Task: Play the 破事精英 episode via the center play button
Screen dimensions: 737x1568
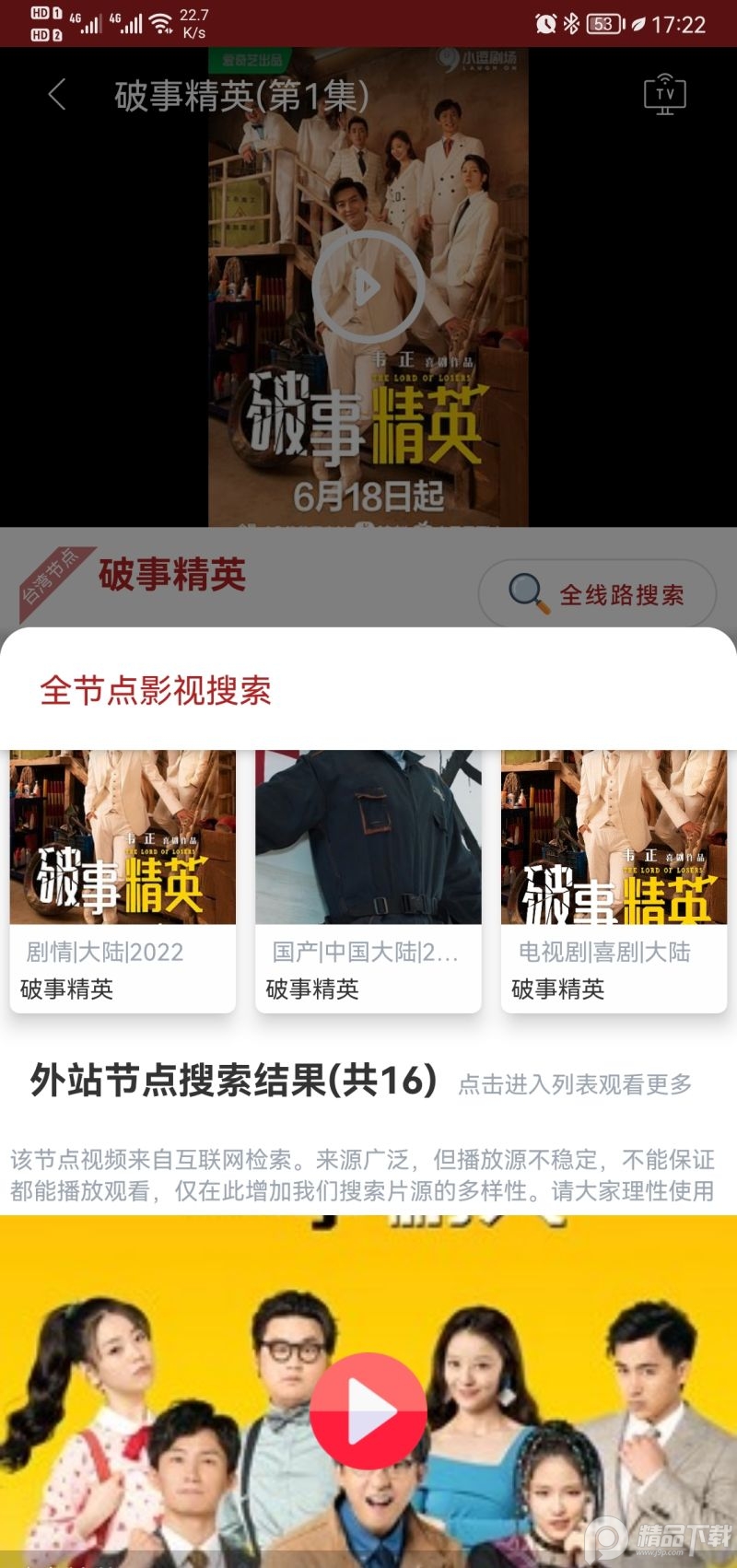Action: (368, 286)
